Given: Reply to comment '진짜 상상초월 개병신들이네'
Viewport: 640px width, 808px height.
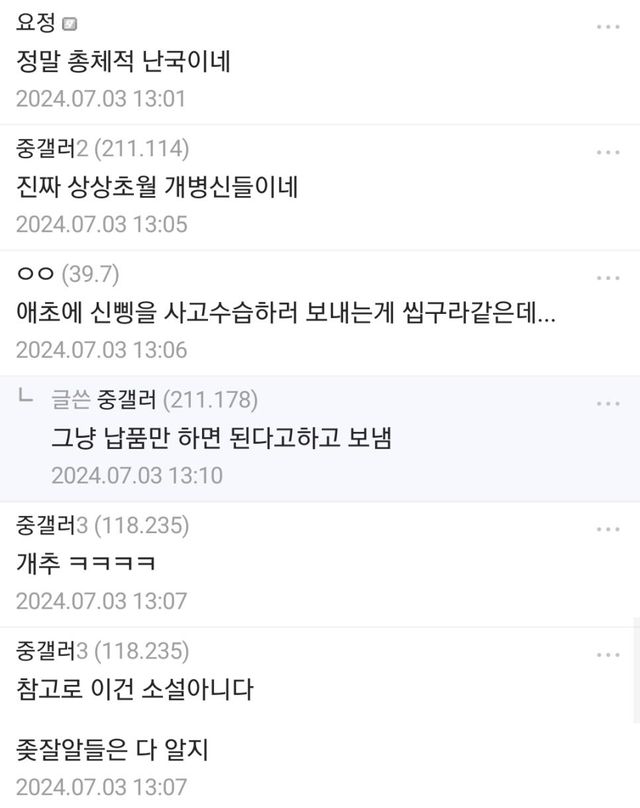Looking at the screenshot, I should pyautogui.click(x=158, y=187).
